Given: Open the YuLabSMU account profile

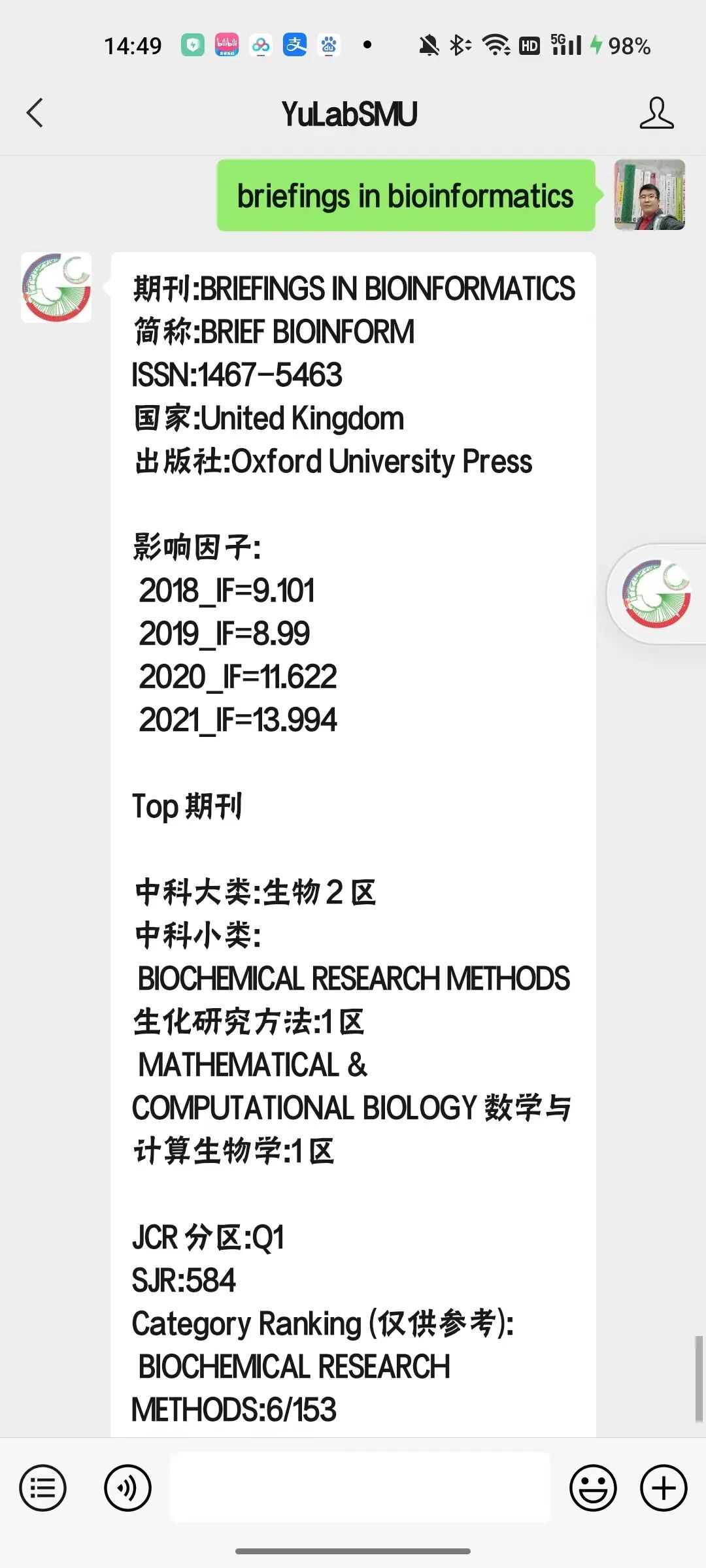Looking at the screenshot, I should click(656, 113).
